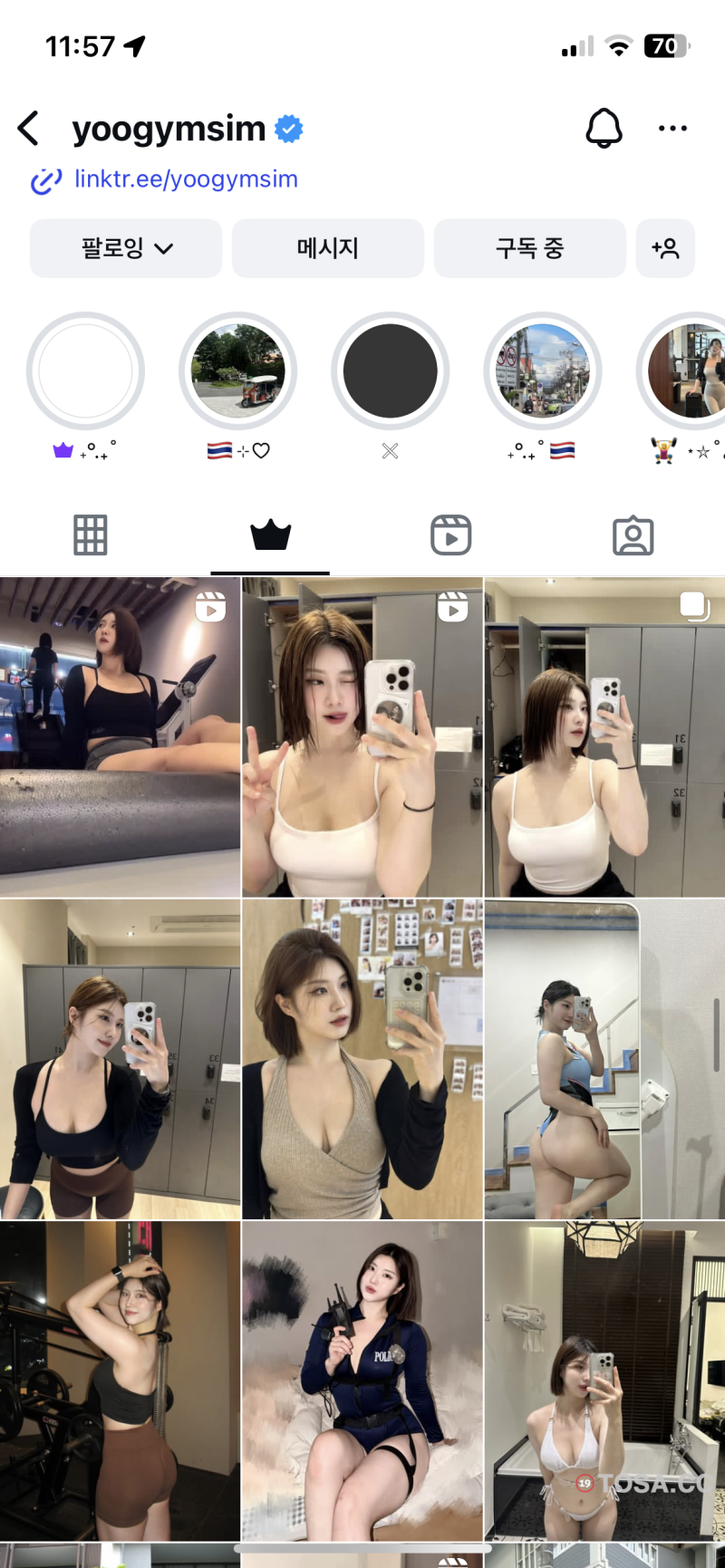The height and width of the screenshot is (1568, 725).
Task: Go back using the top-left arrow
Action: [x=29, y=129]
